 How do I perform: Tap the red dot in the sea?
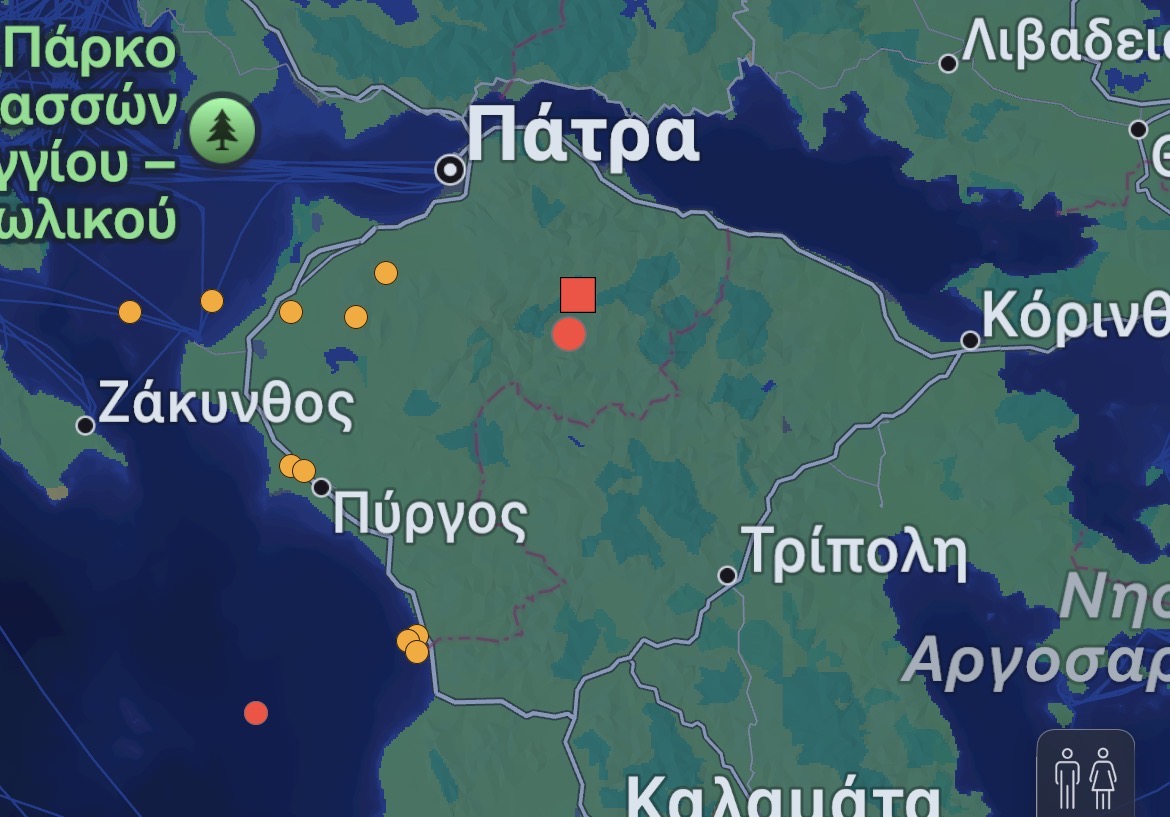pyautogui.click(x=256, y=713)
